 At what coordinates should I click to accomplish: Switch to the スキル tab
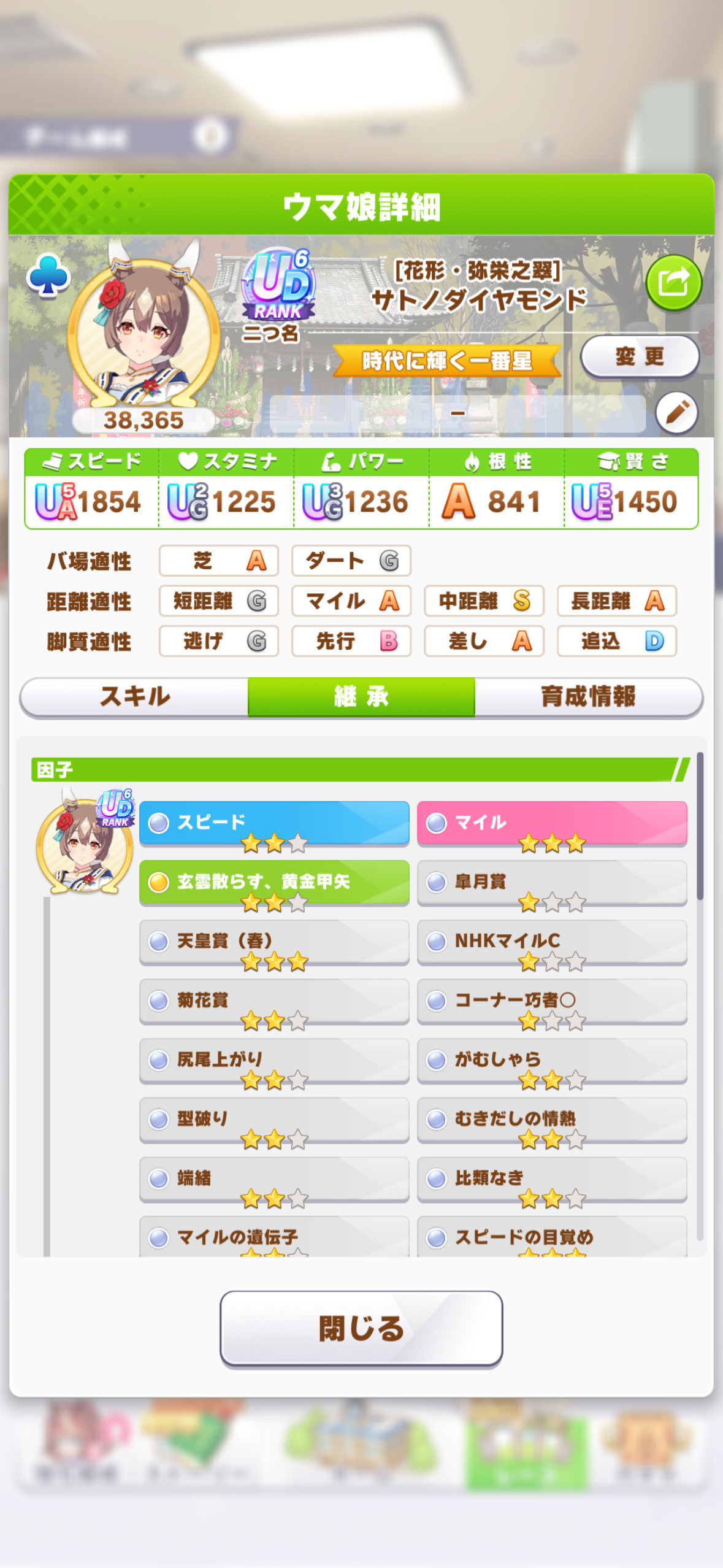coord(134,697)
